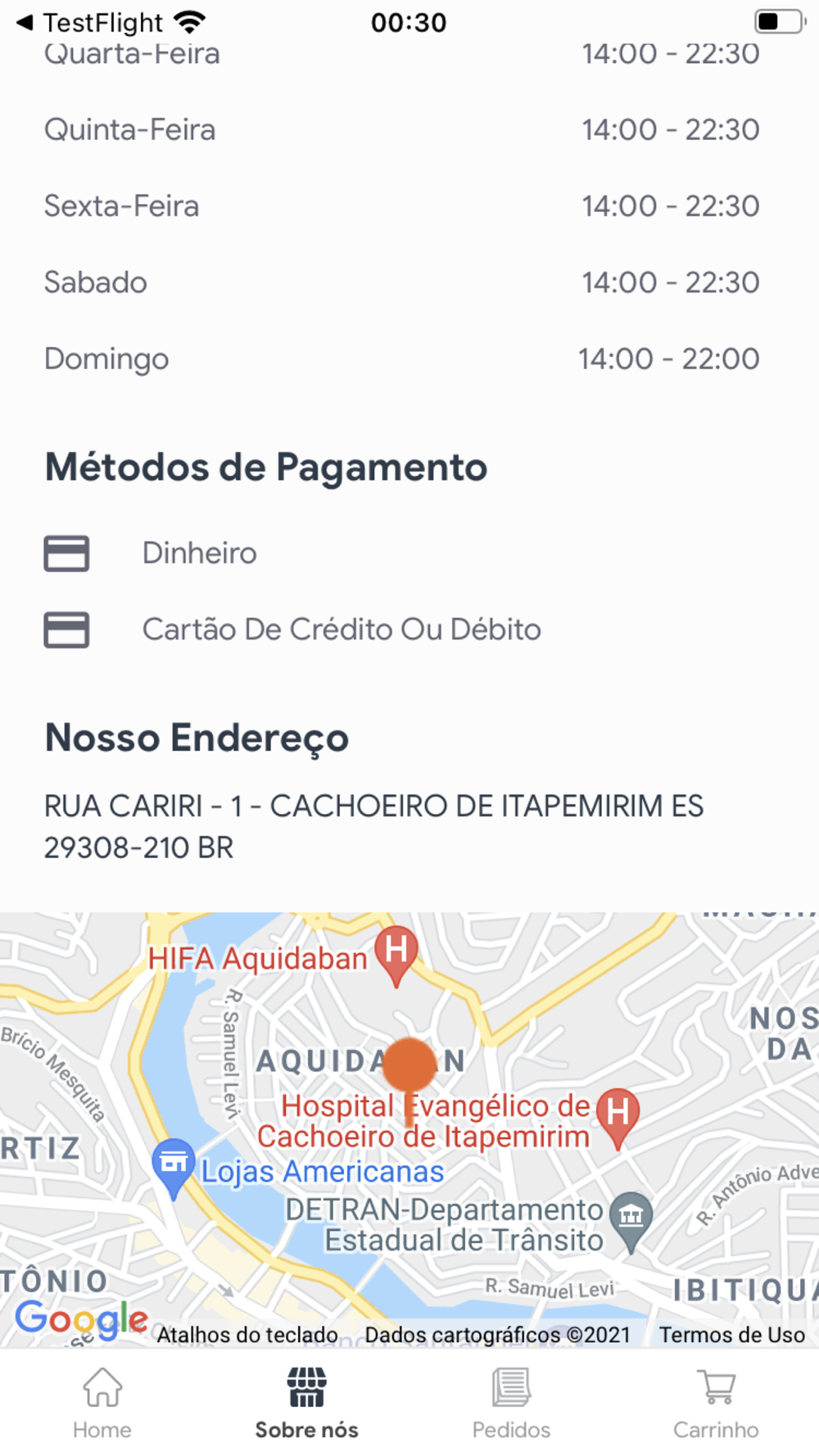Select the Lojas Americanas map marker
The width and height of the screenshot is (819, 1456).
[x=174, y=1167]
